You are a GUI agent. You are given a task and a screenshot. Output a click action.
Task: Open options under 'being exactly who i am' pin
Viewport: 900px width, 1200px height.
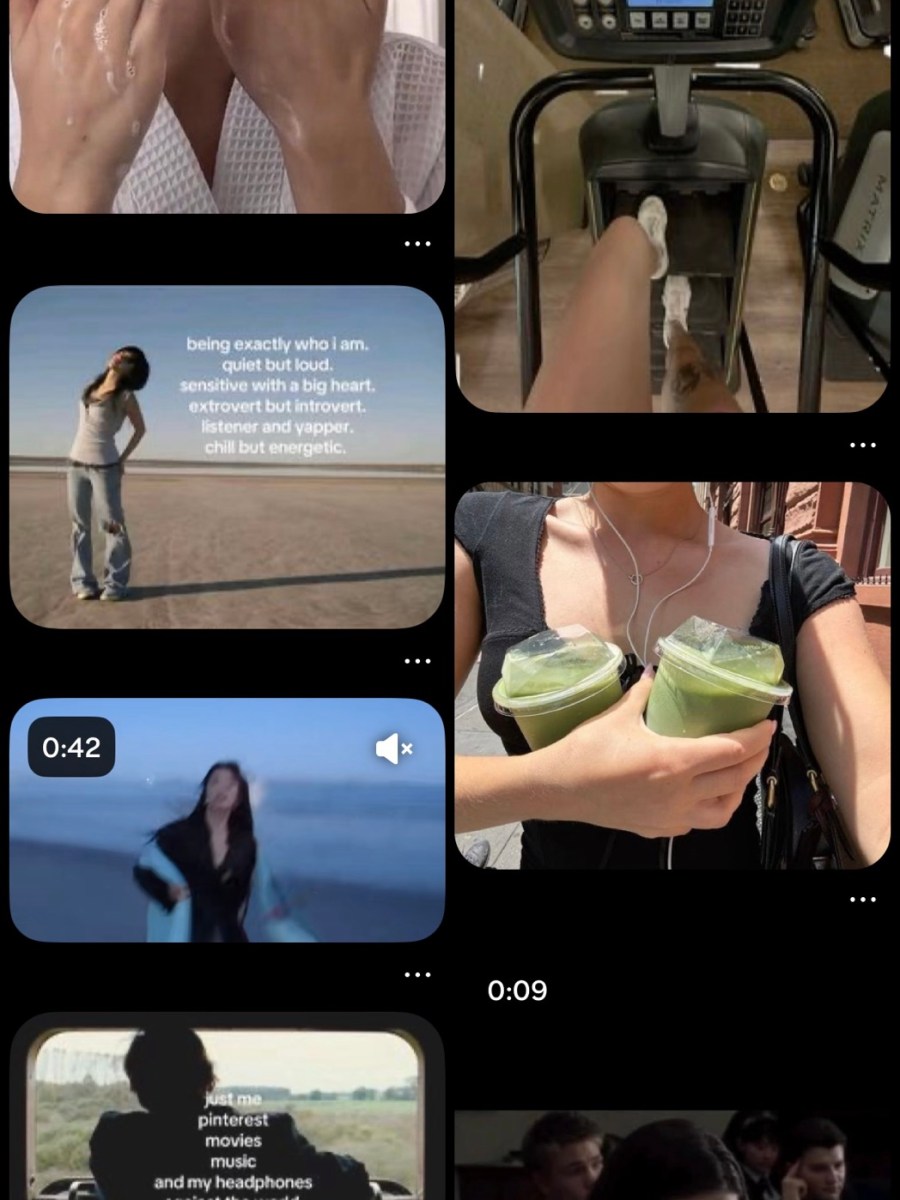pos(417,661)
